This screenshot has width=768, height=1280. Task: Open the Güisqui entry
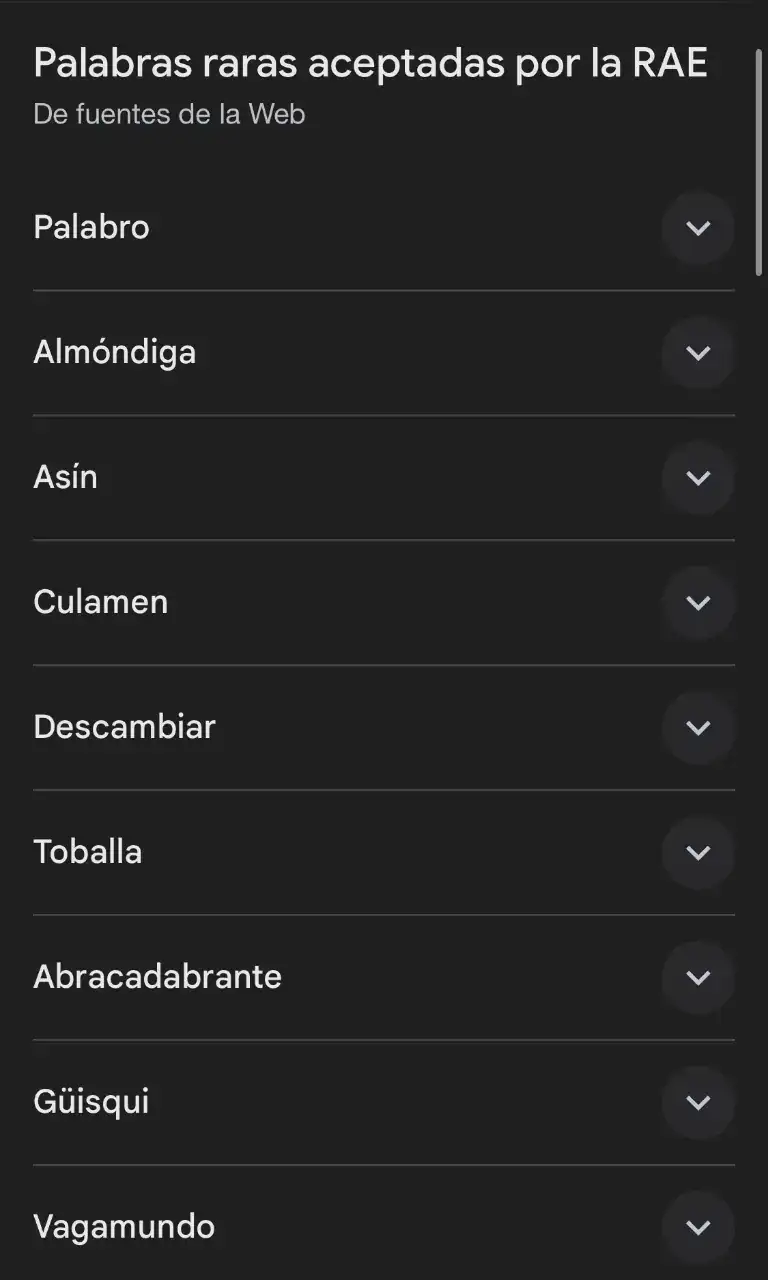coord(698,1103)
